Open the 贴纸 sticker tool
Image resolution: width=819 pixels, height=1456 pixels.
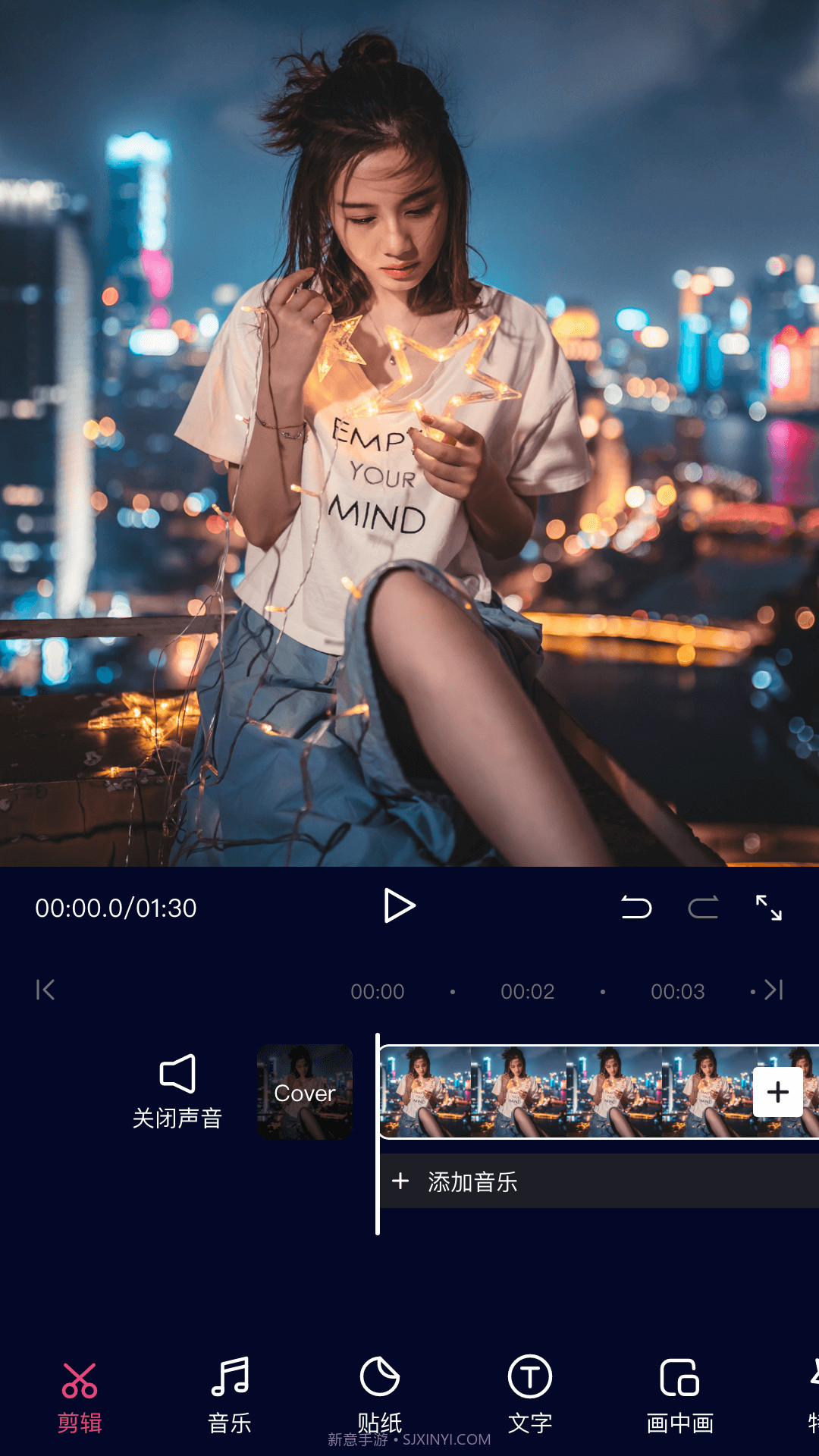click(x=380, y=1398)
